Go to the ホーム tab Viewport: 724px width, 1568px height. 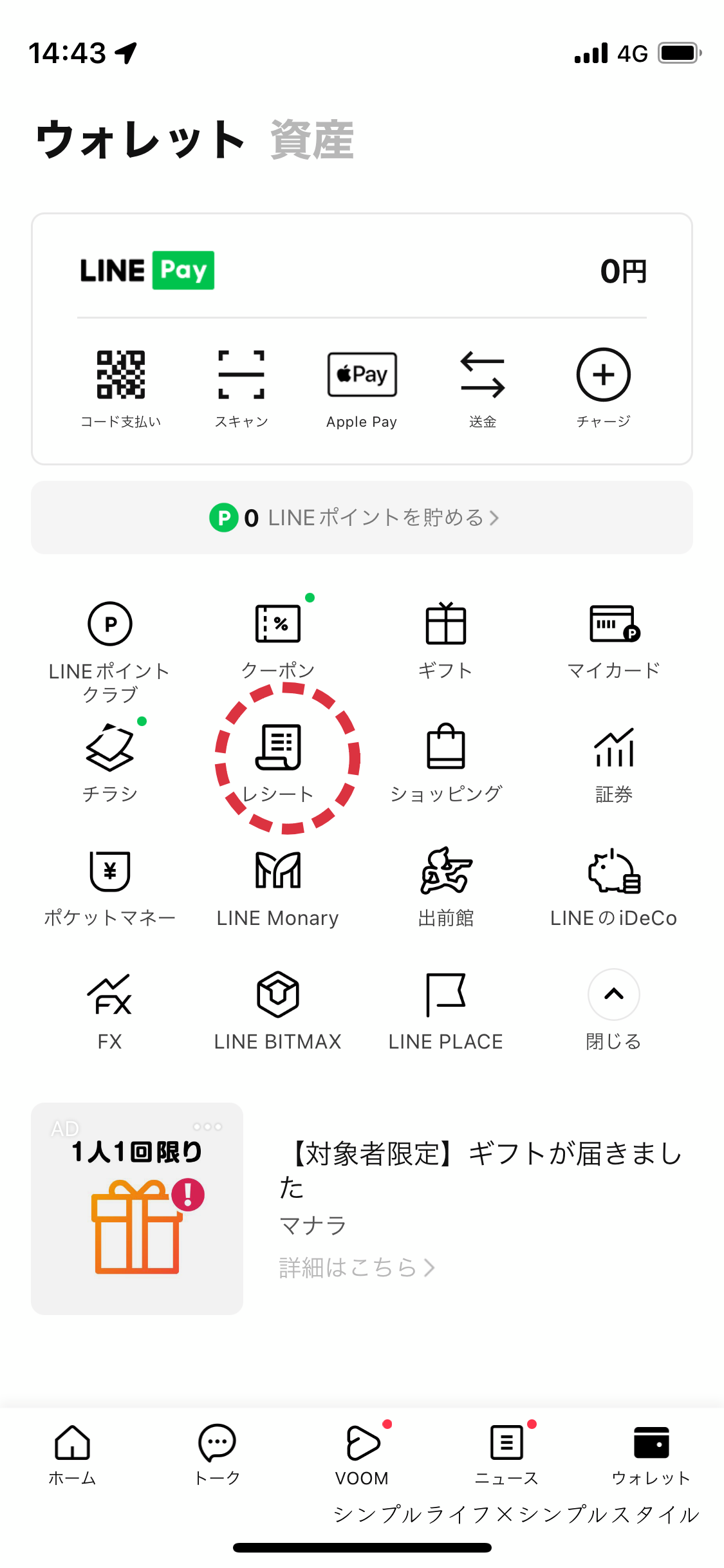pyautogui.click(x=72, y=1454)
